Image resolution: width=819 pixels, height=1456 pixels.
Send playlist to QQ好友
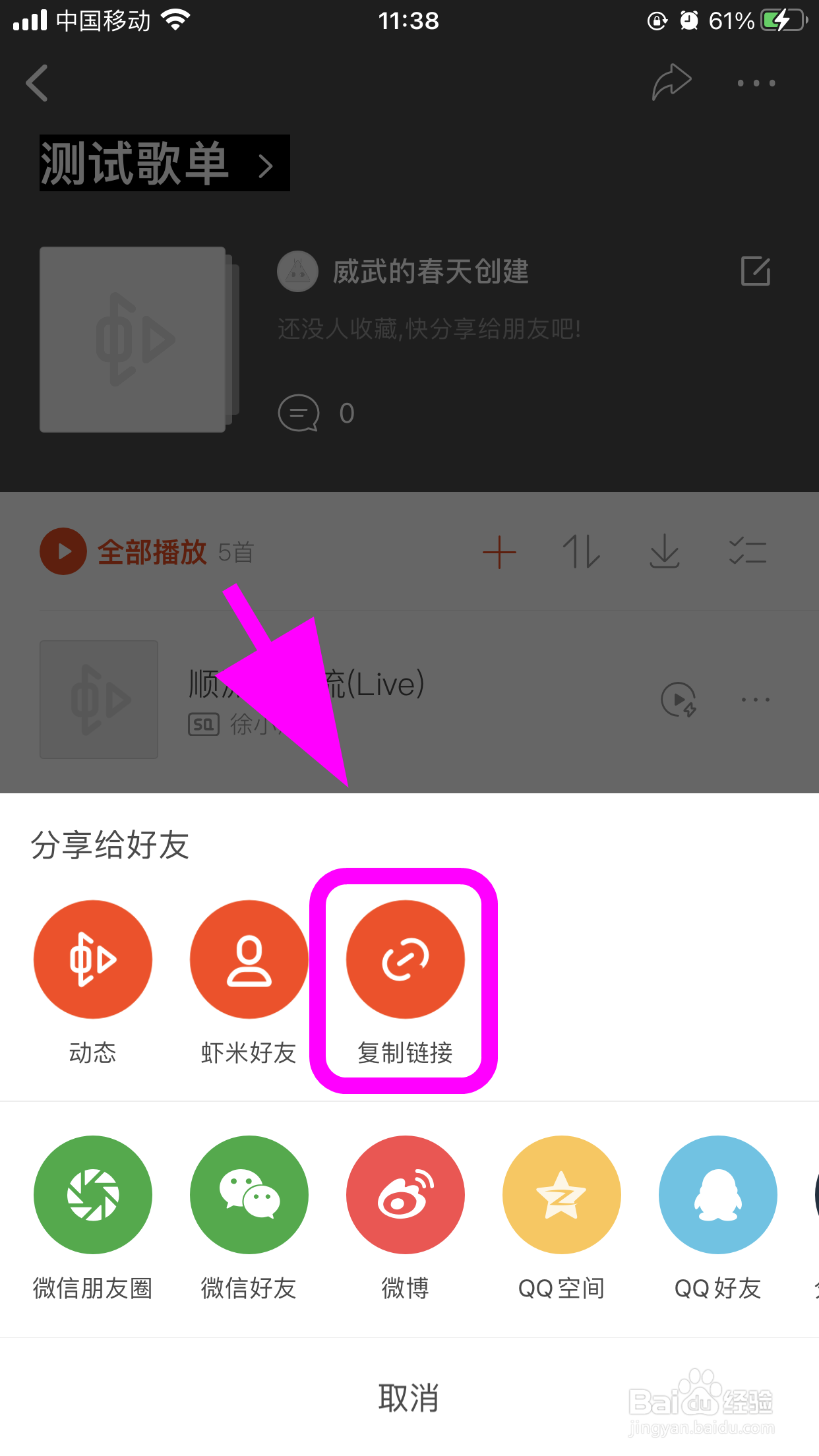coord(717,1194)
